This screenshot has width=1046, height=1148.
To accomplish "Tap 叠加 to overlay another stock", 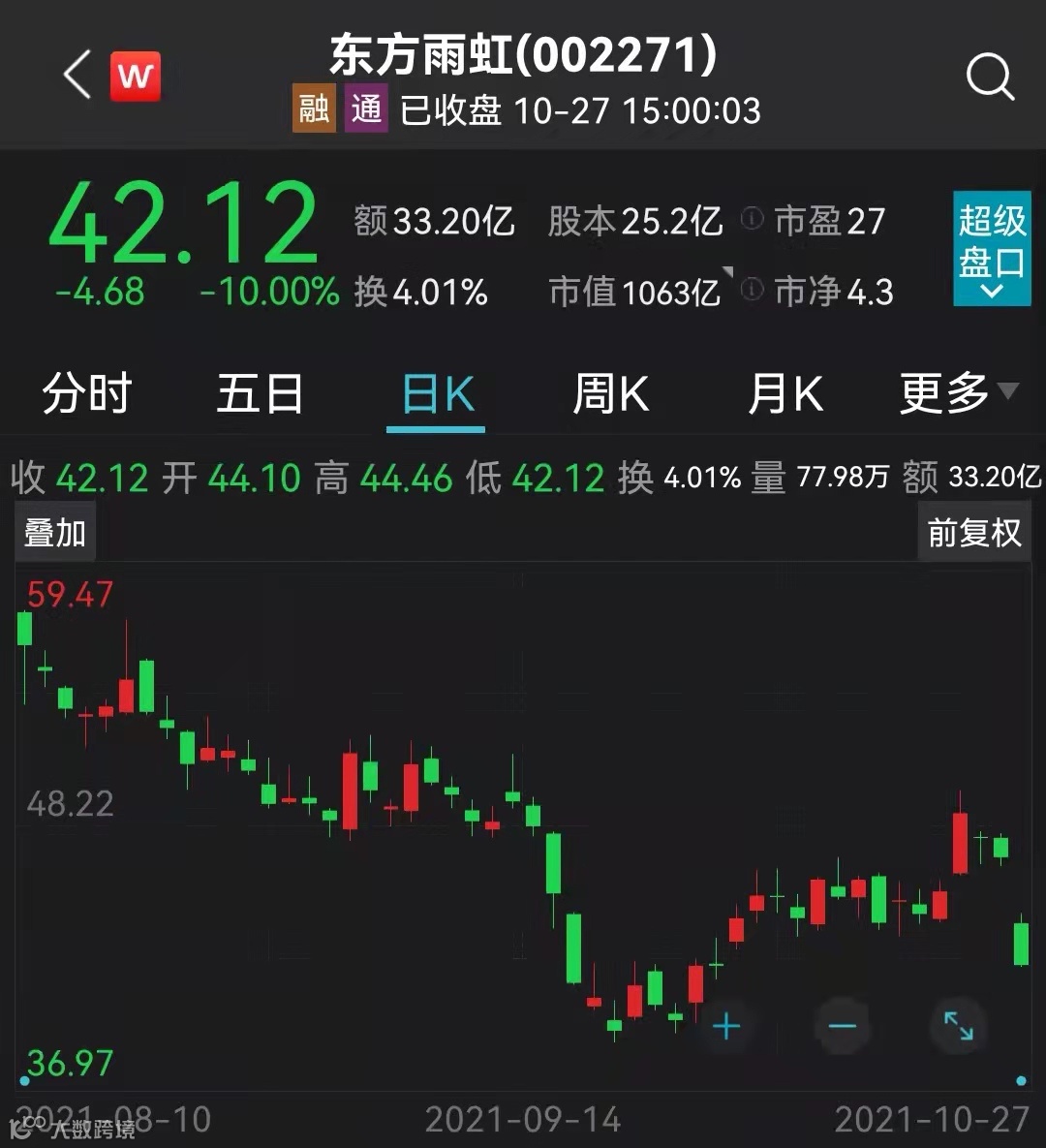I will point(55,534).
